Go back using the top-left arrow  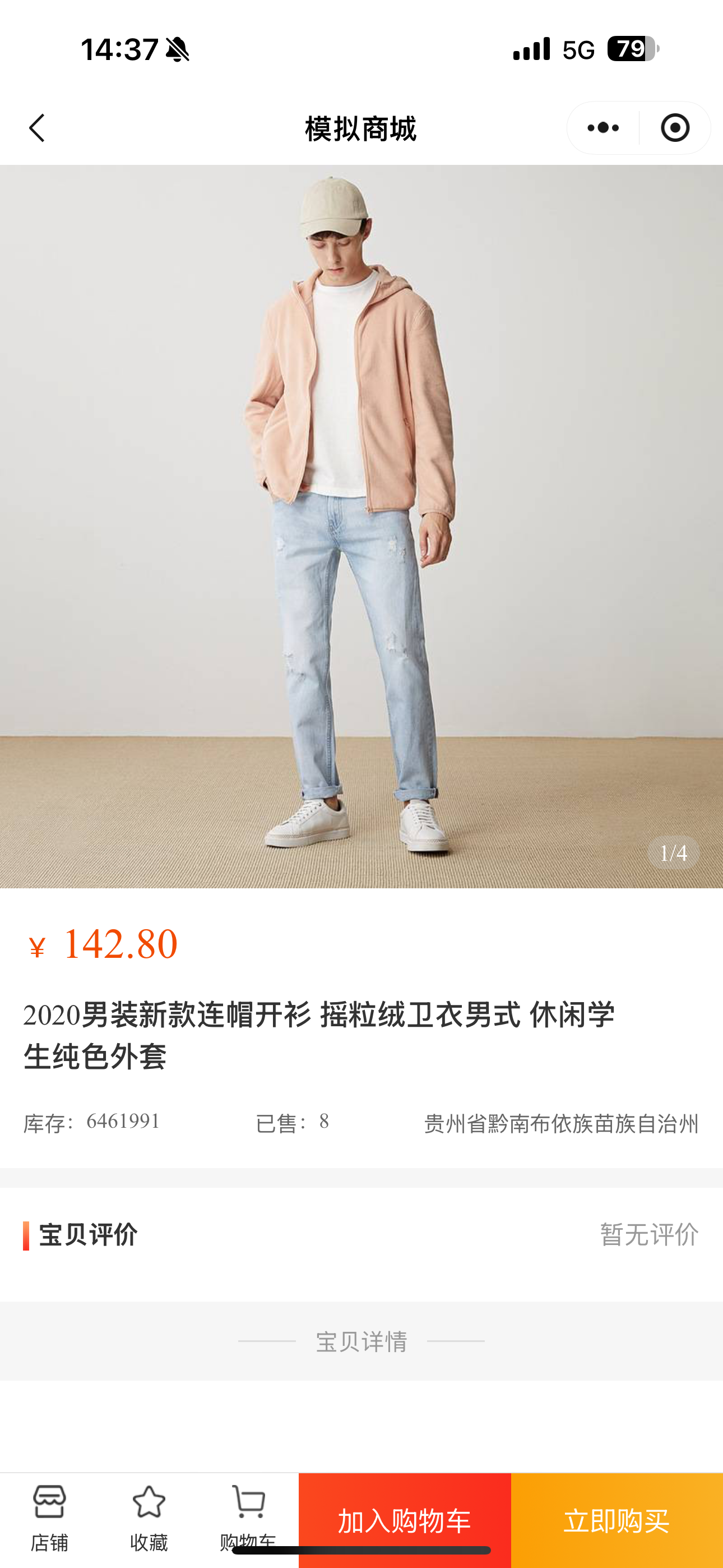pos(37,128)
